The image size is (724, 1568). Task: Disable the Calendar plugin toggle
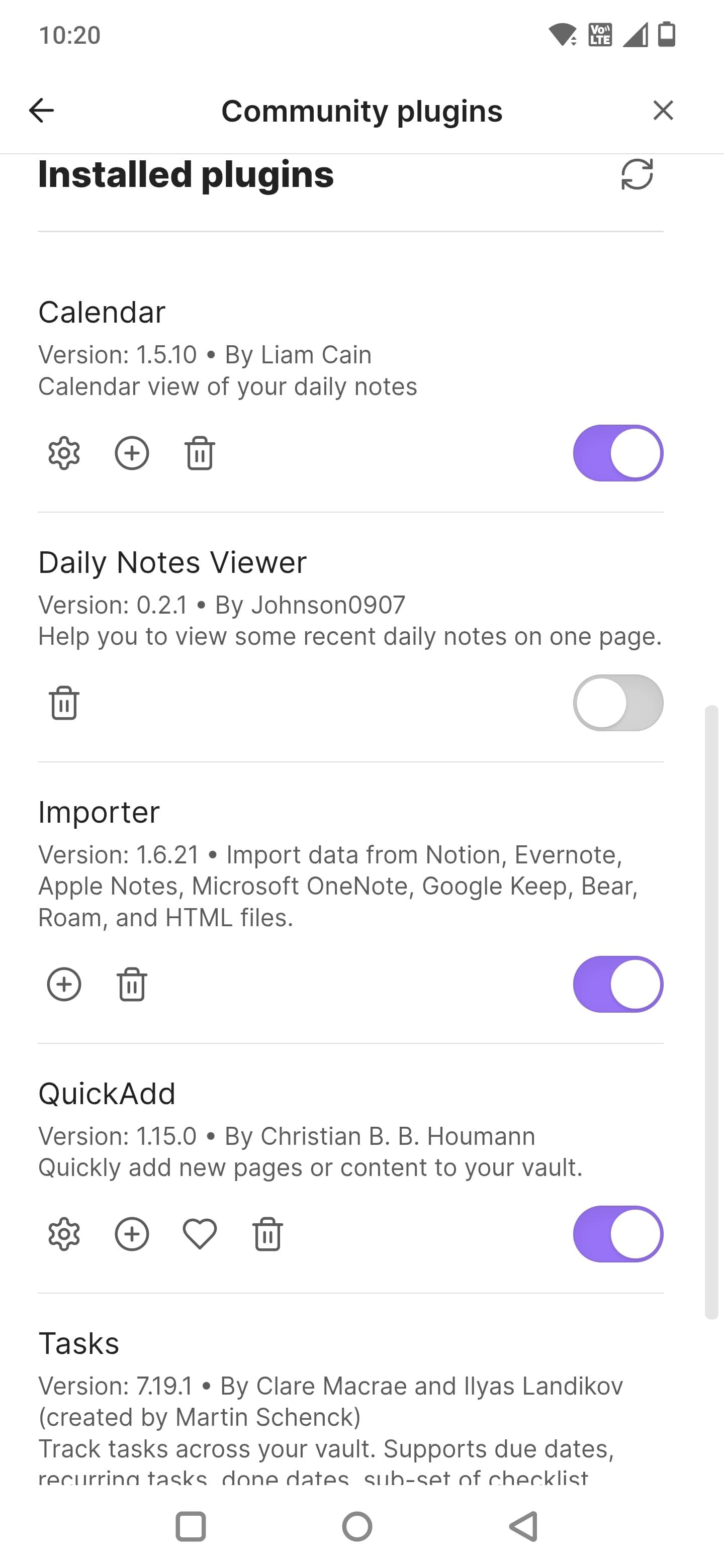point(617,453)
